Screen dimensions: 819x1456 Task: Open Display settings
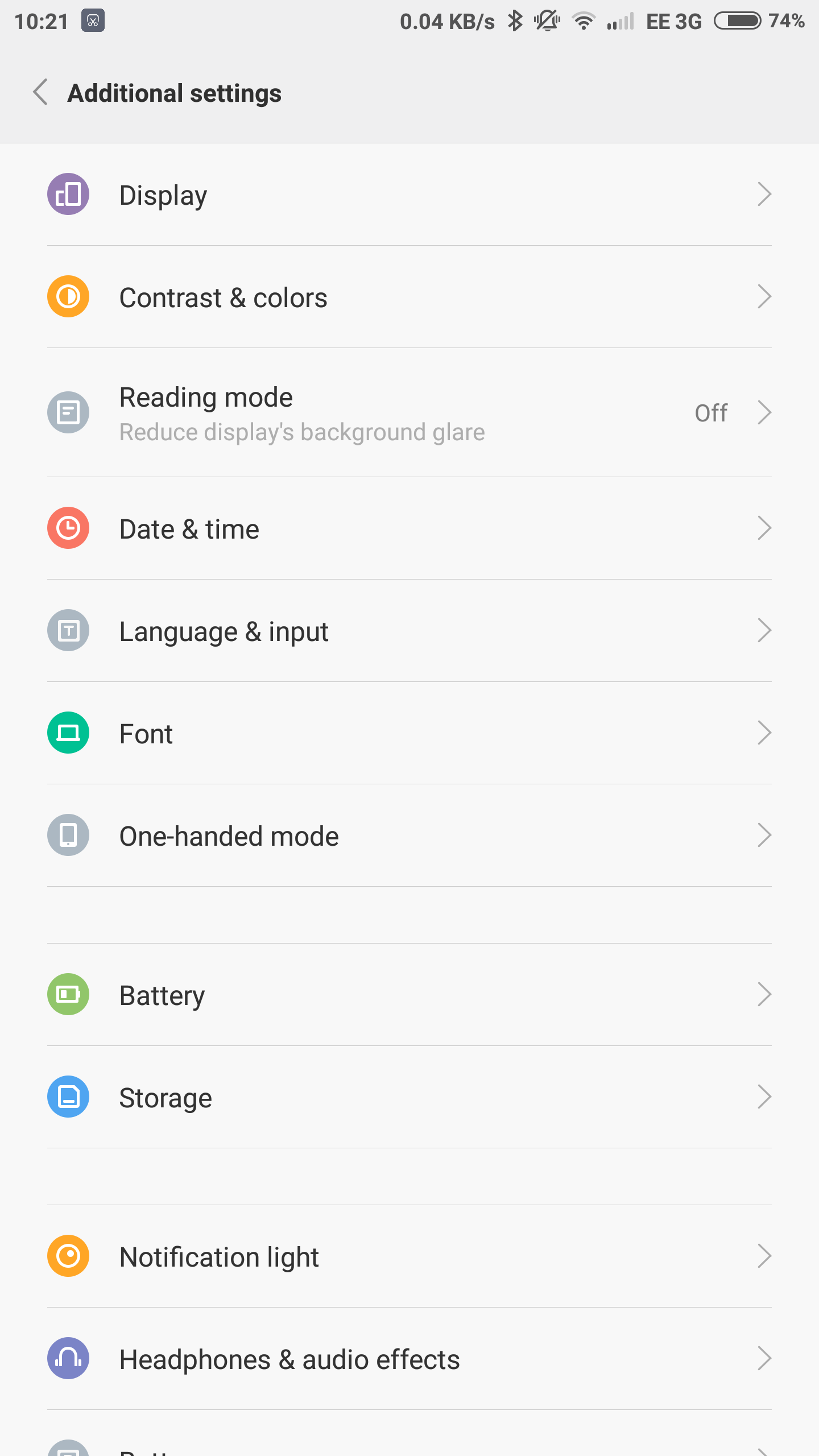tap(408, 195)
